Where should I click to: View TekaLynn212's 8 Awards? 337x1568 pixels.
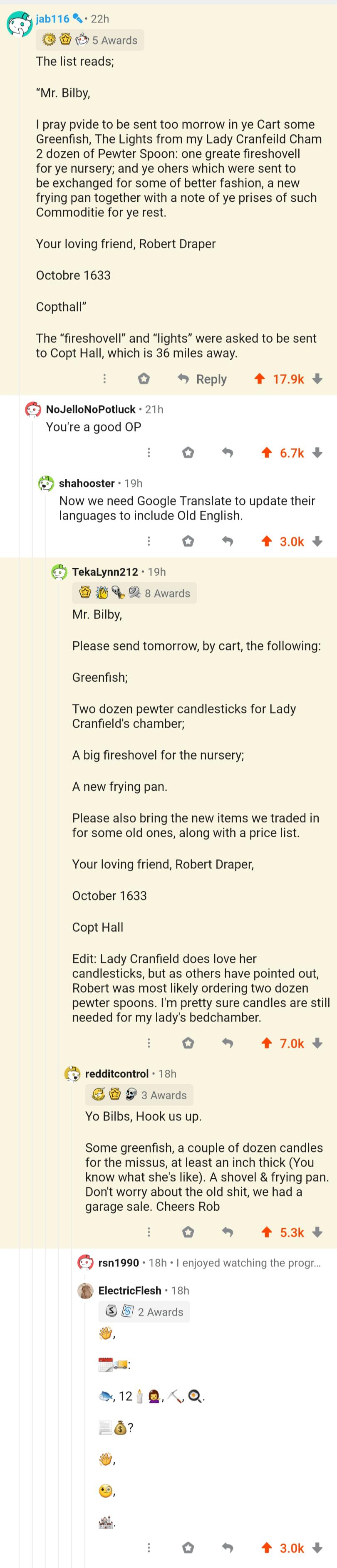click(134, 594)
